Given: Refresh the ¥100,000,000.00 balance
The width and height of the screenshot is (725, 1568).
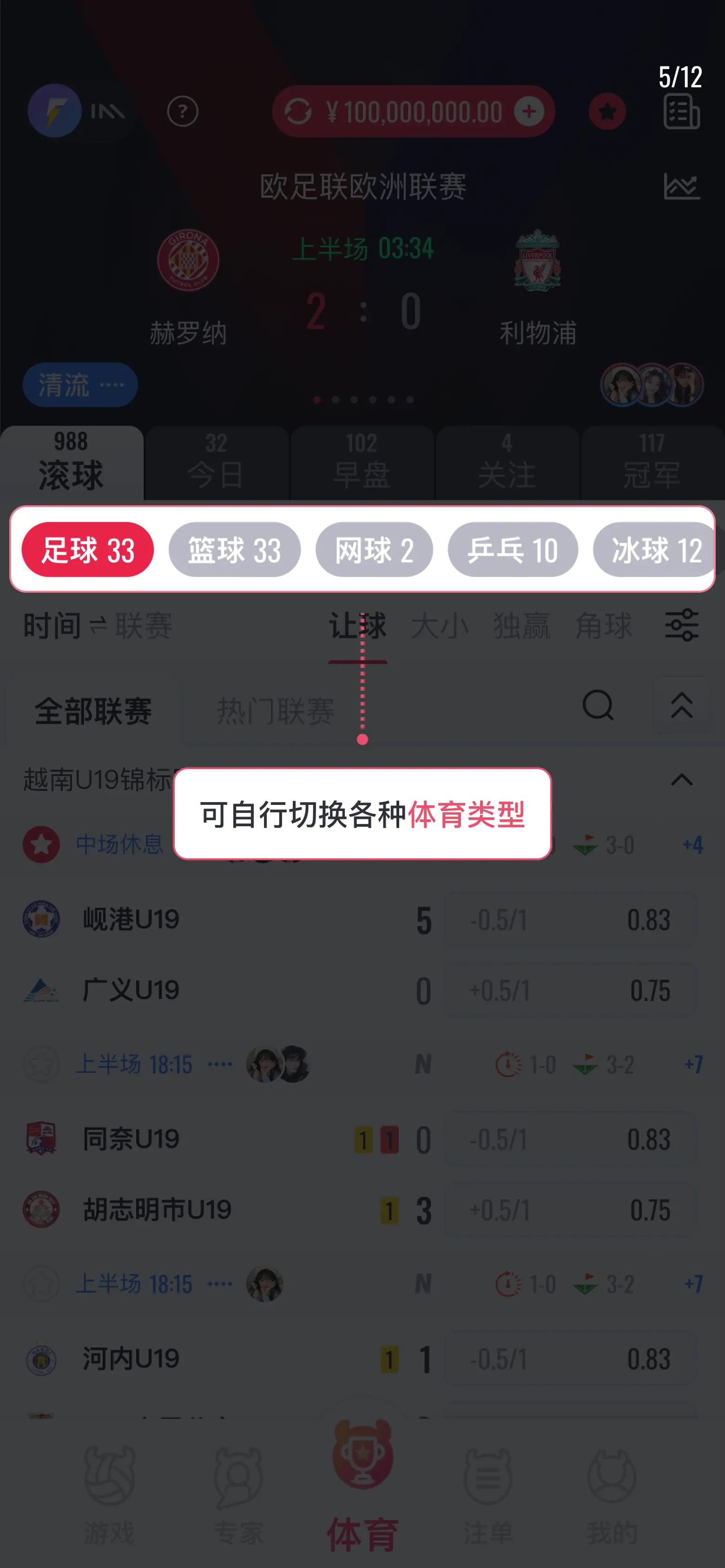Looking at the screenshot, I should 298,111.
